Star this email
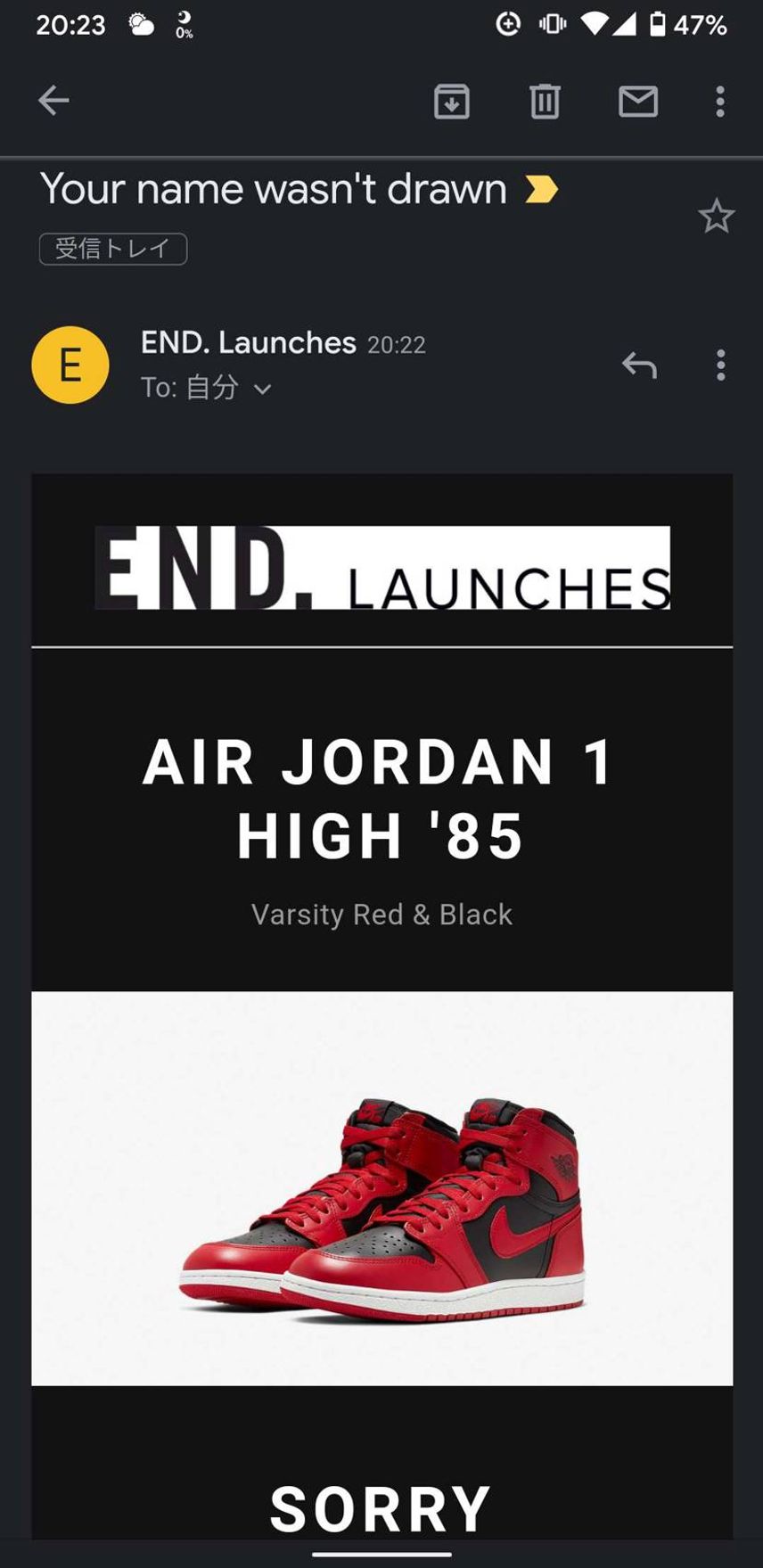The height and width of the screenshot is (1568, 763). [x=716, y=217]
